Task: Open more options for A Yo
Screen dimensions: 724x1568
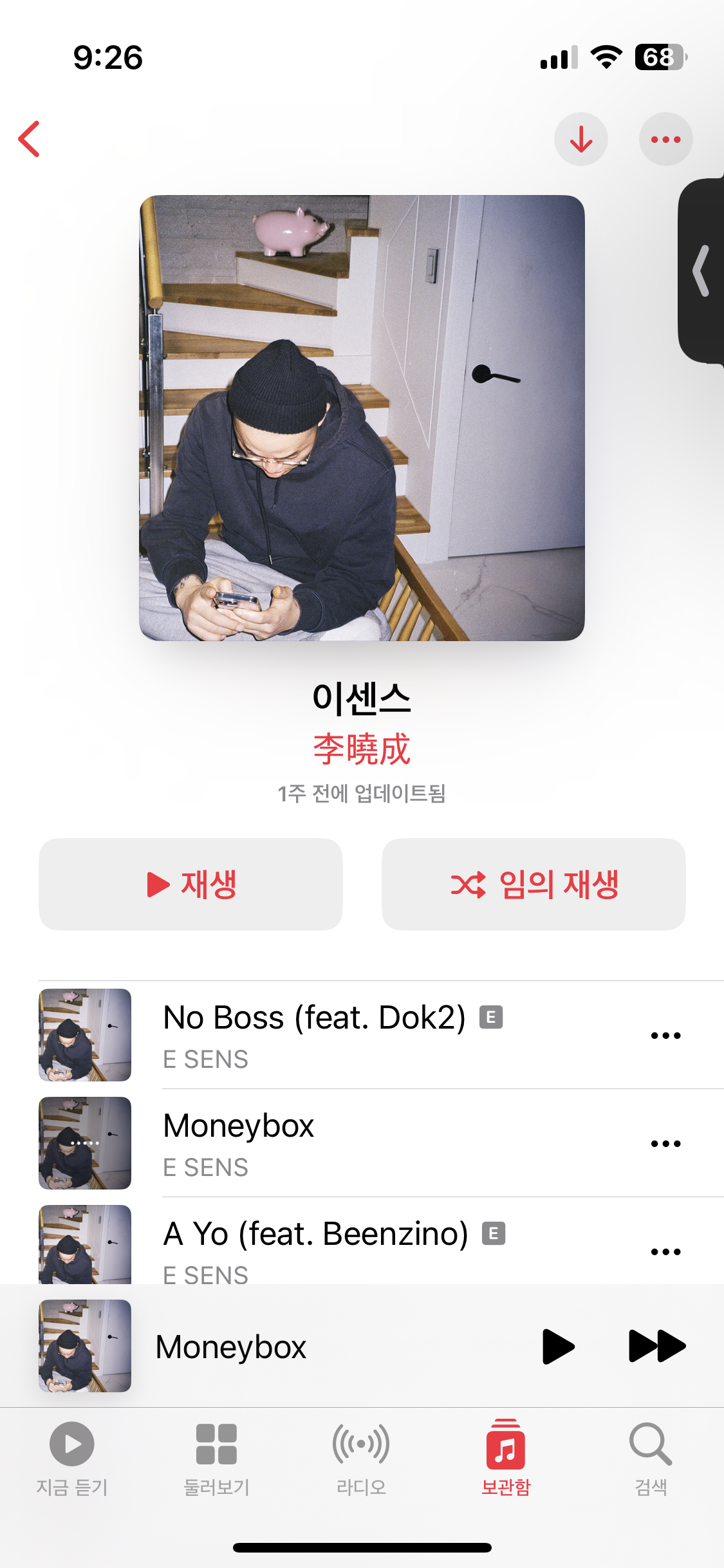Action: (665, 1252)
